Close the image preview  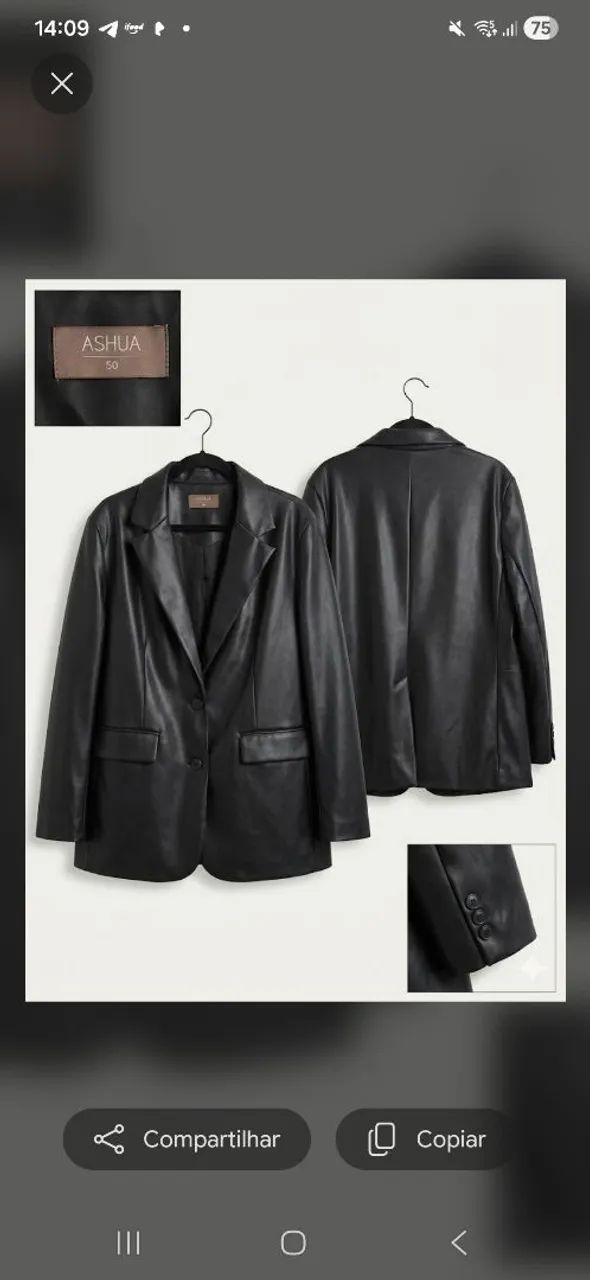62,83
